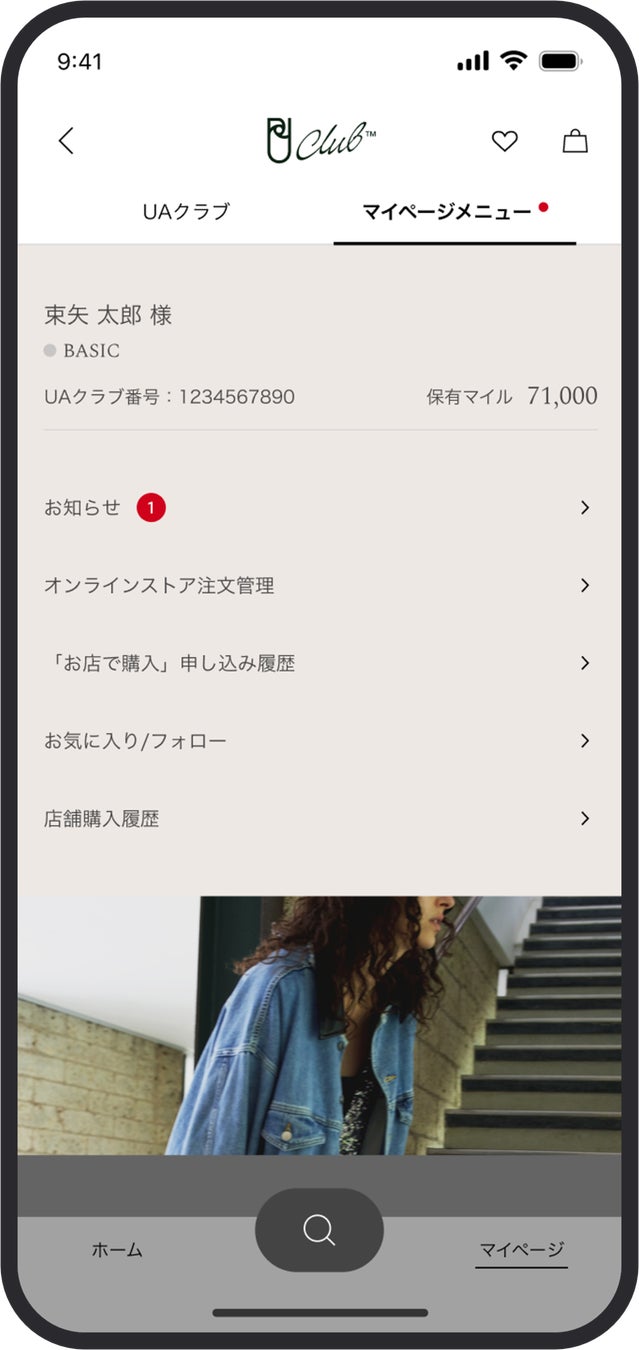The width and height of the screenshot is (639, 1350).
Task: Switch to the UAクラブ tab
Action: click(186, 212)
